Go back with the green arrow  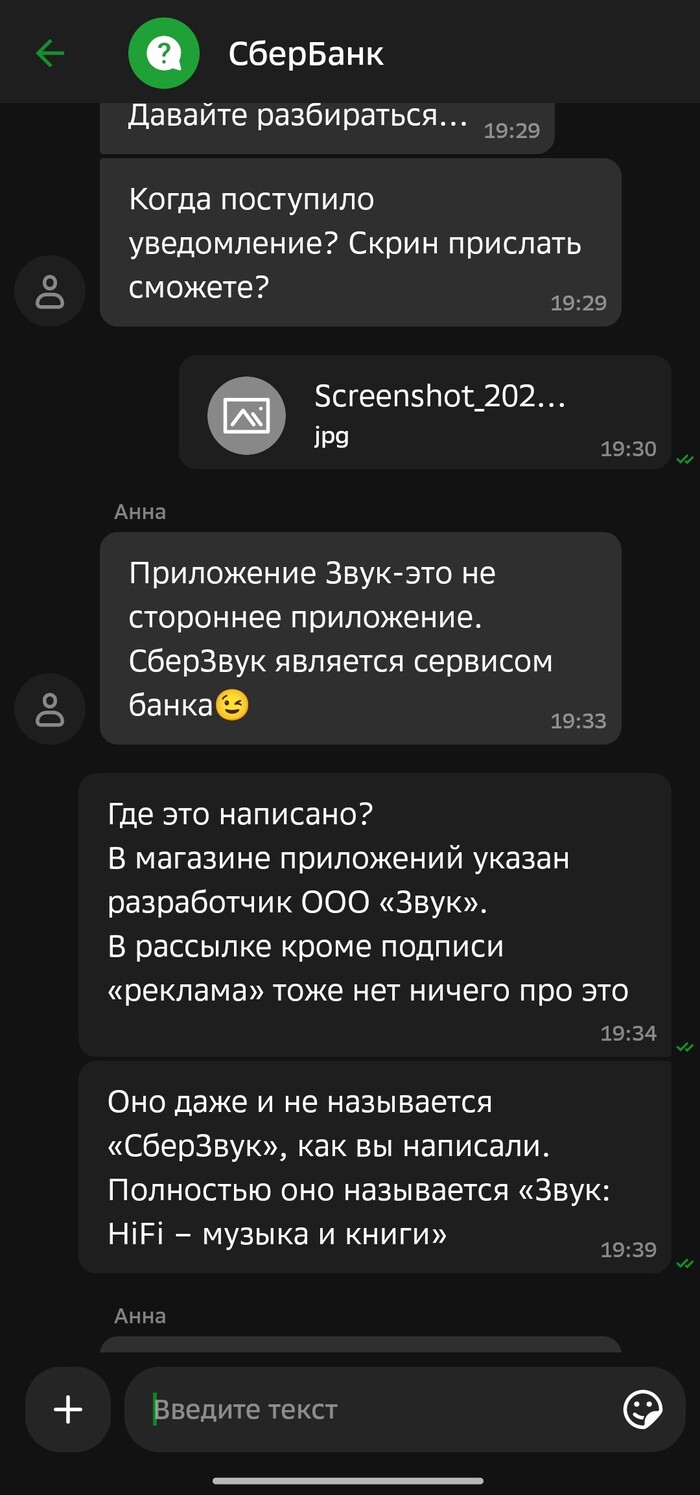pyautogui.click(x=49, y=53)
